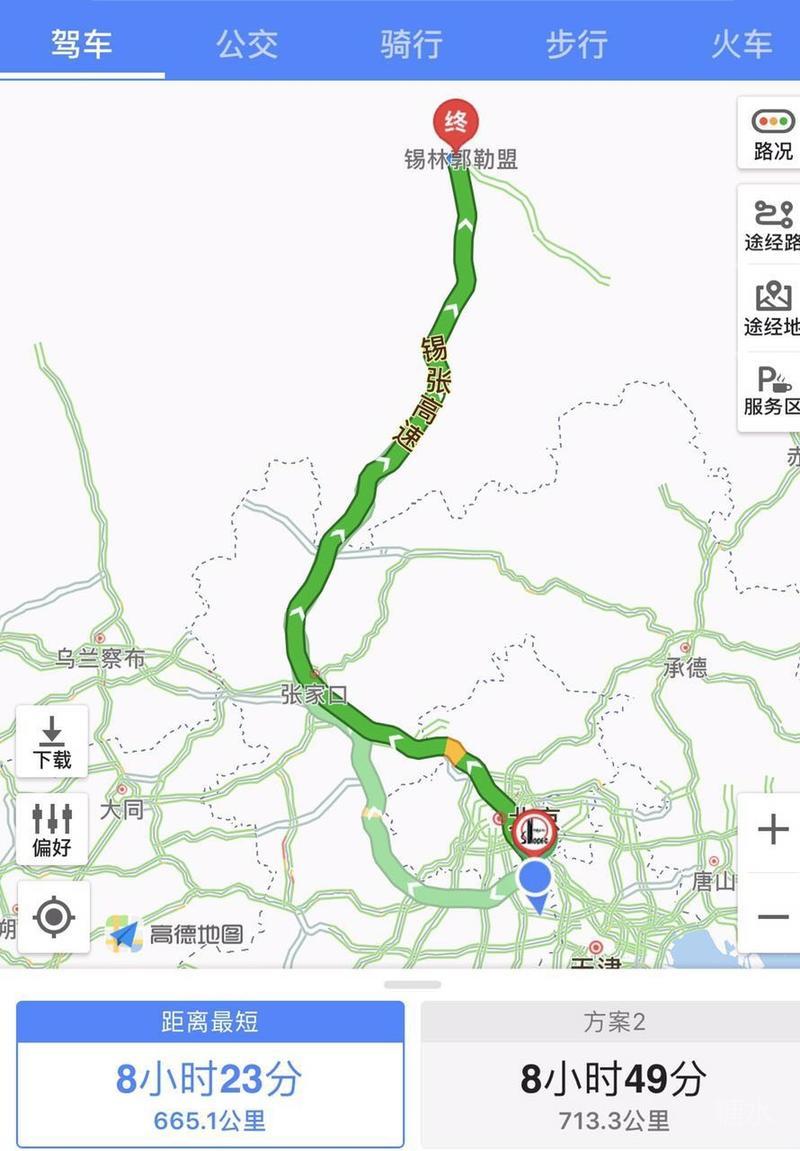The width and height of the screenshot is (800, 1151).
Task: Tap 下载 to download offline route
Action: pos(52,742)
